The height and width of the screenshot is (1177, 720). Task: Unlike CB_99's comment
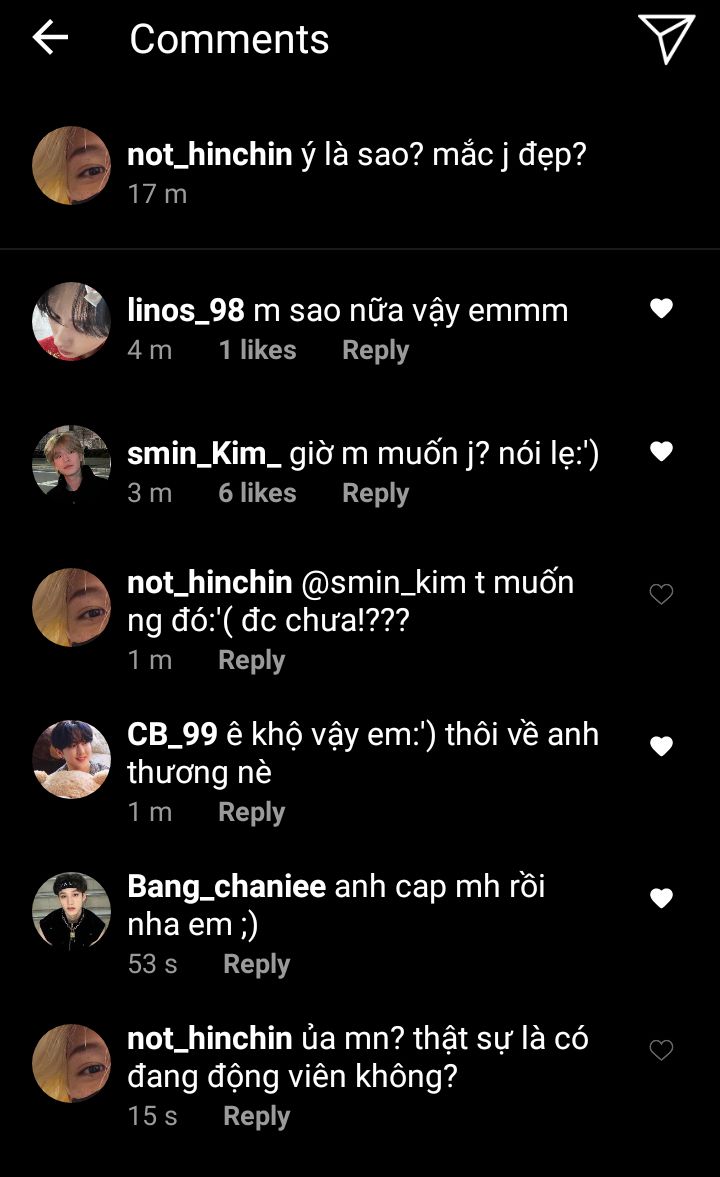coord(661,746)
